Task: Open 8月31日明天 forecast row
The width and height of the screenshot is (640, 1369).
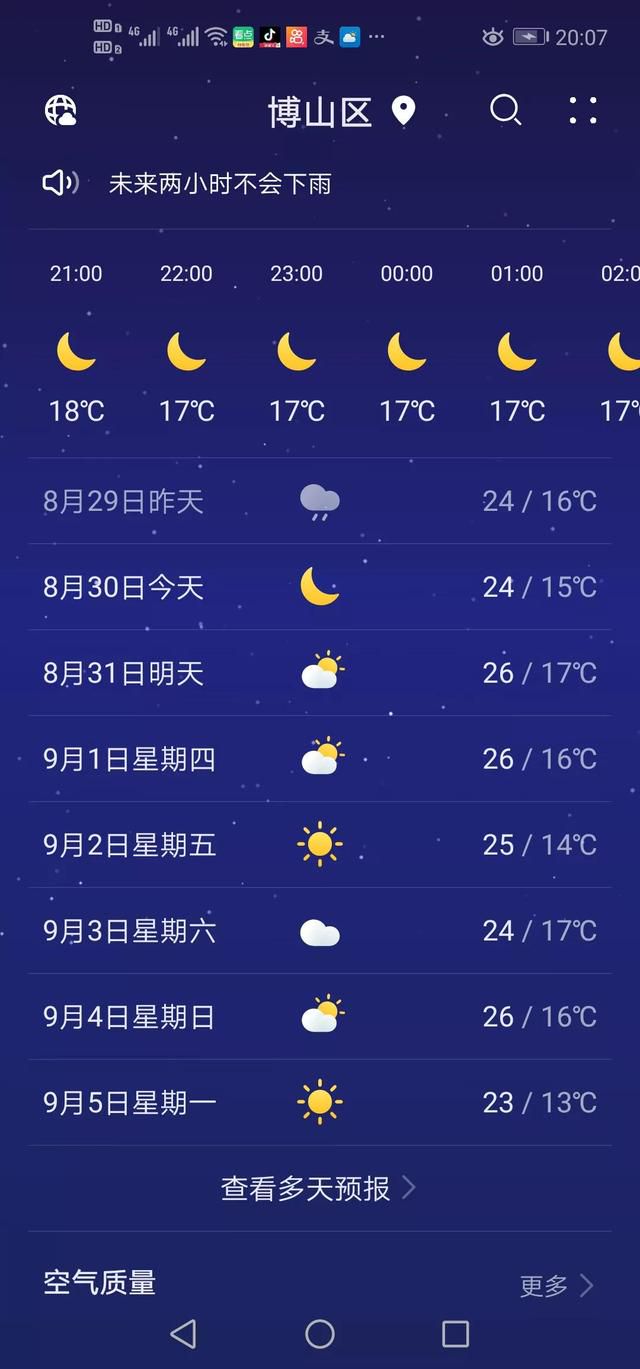Action: (x=320, y=673)
